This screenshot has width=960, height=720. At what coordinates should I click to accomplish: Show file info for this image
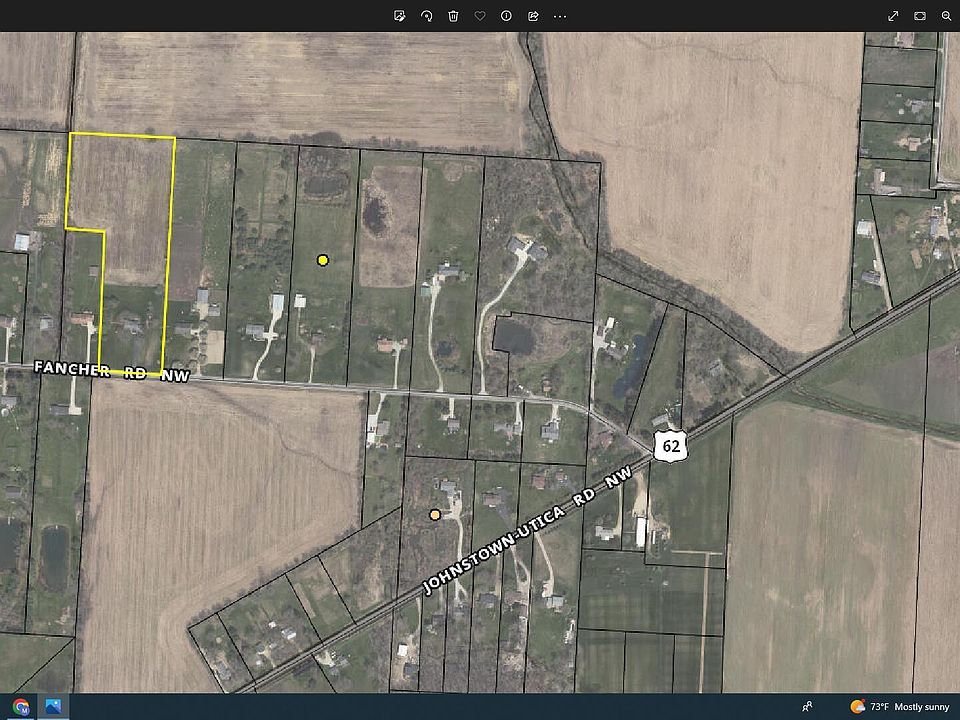click(506, 16)
